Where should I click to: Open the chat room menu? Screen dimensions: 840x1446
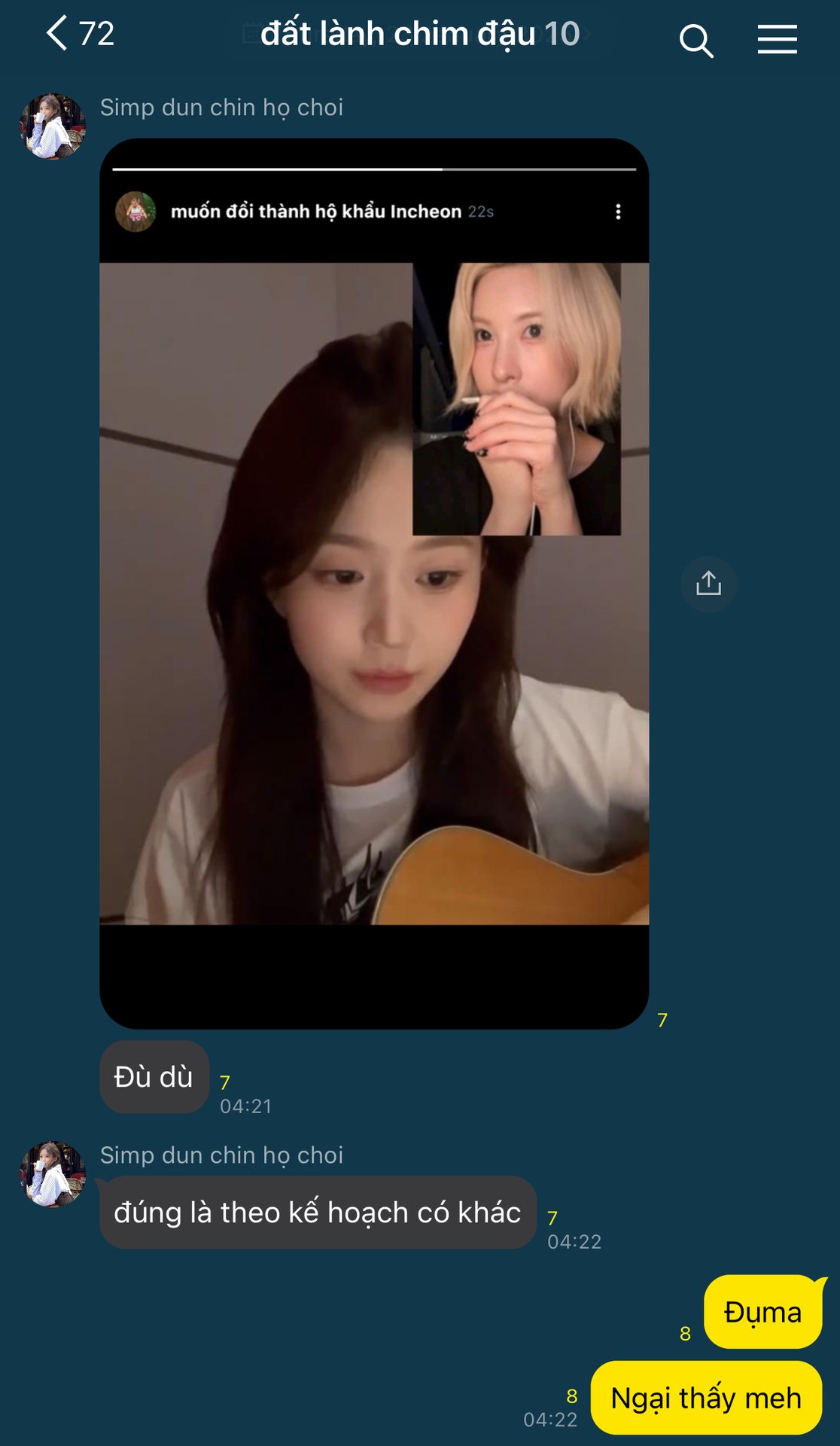[x=777, y=39]
